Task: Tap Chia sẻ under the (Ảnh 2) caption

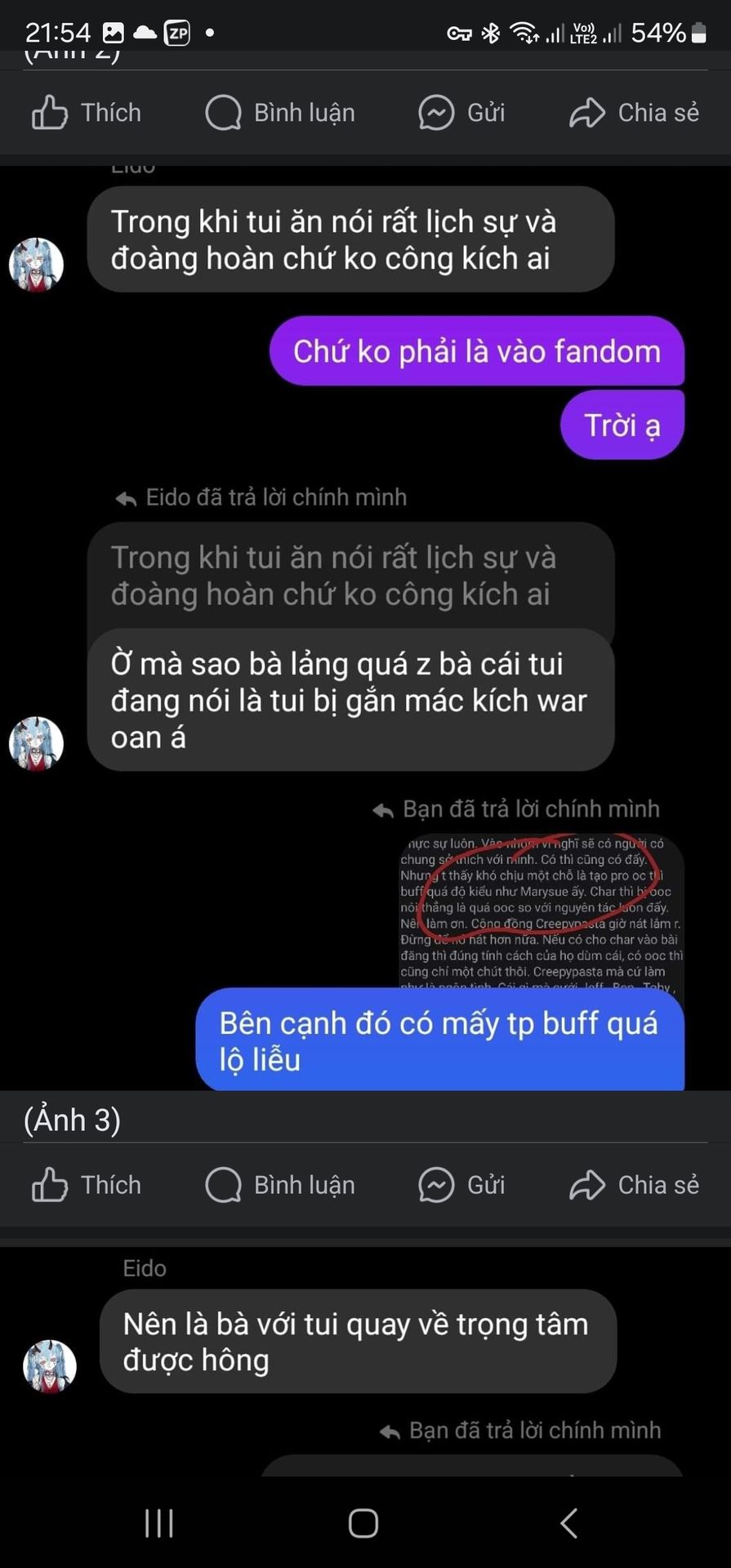Action: (634, 113)
